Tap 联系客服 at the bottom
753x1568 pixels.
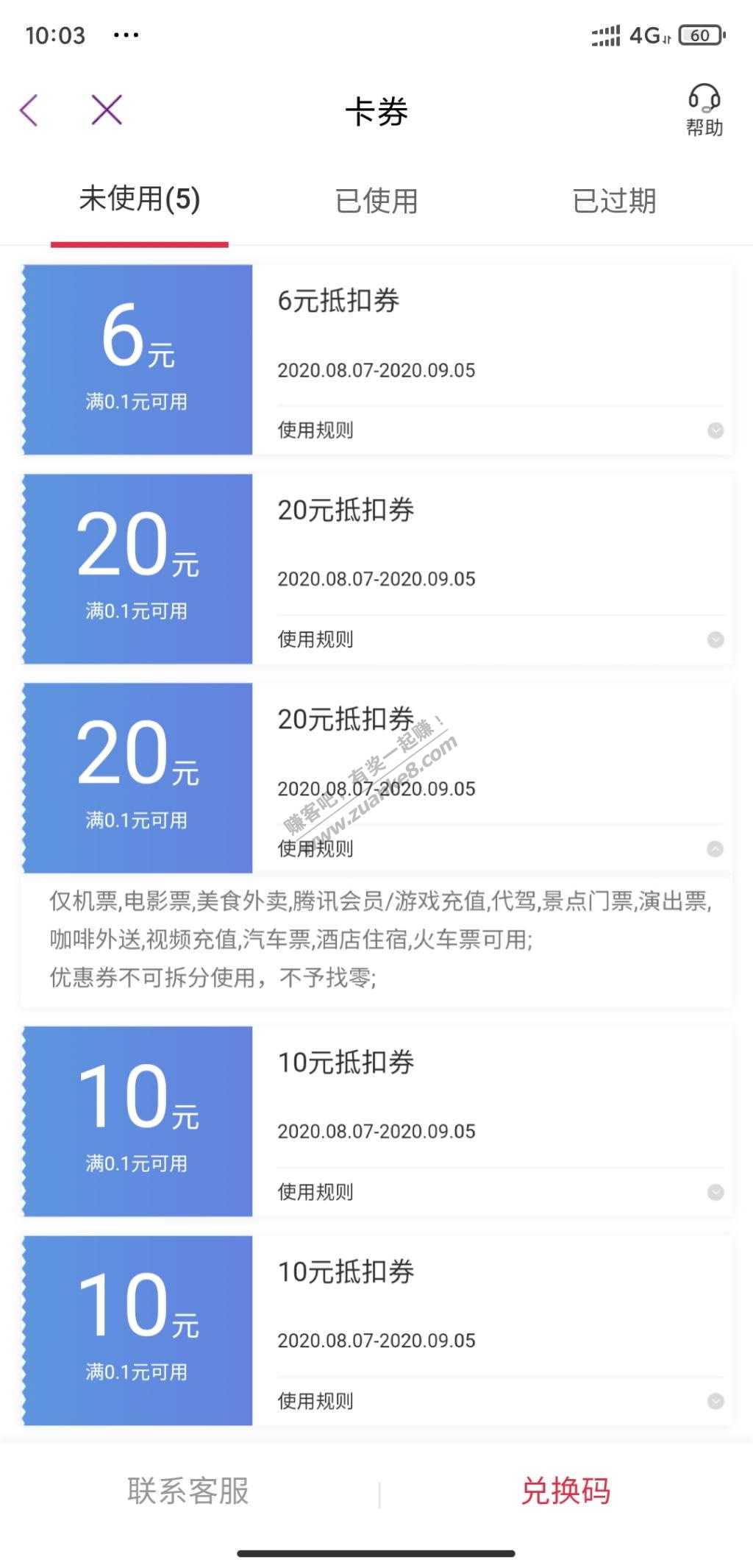pos(188,1491)
